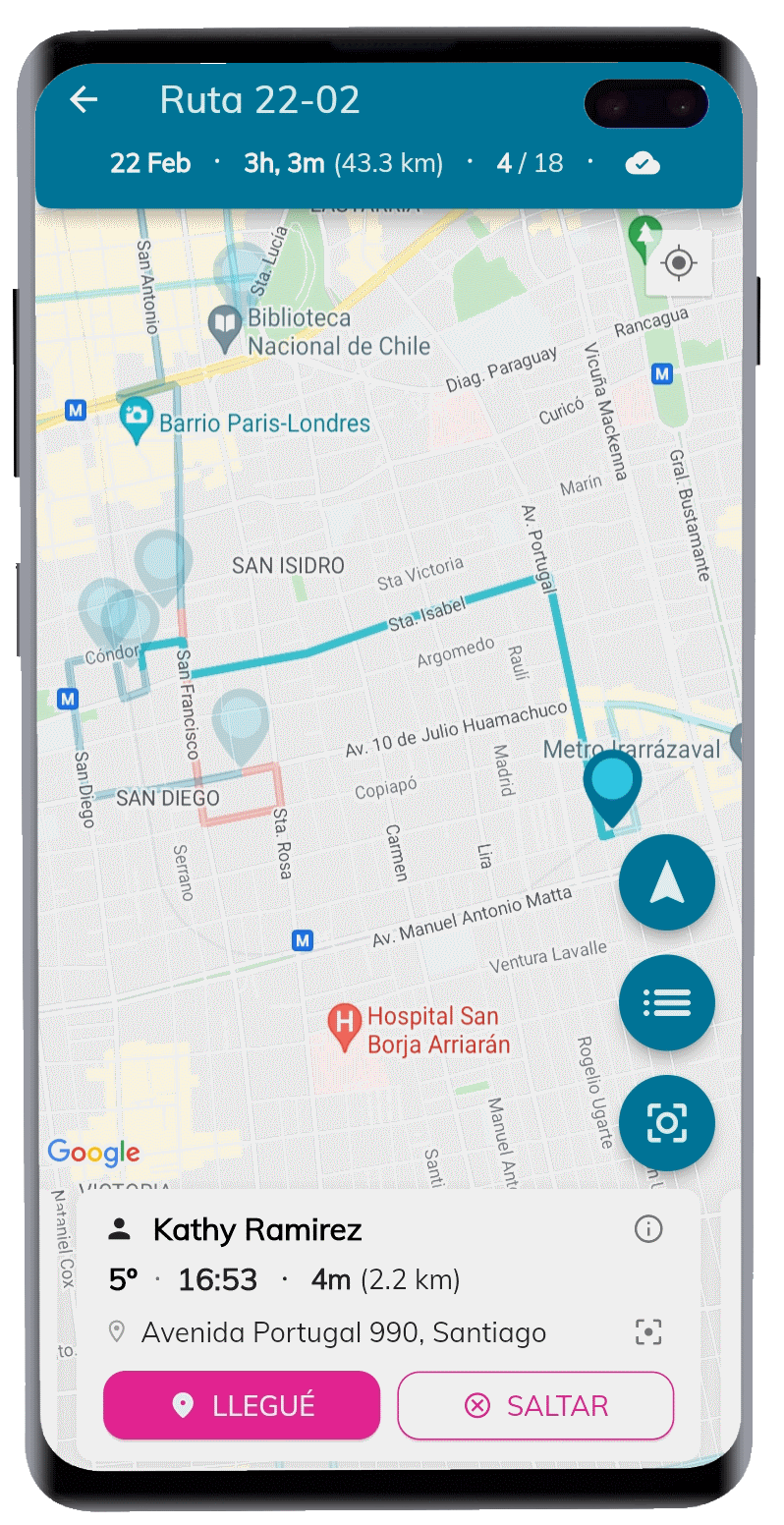Viewport: 784px width, 1525px height.
Task: Skip this stop with SALTAR
Action: (x=535, y=1405)
